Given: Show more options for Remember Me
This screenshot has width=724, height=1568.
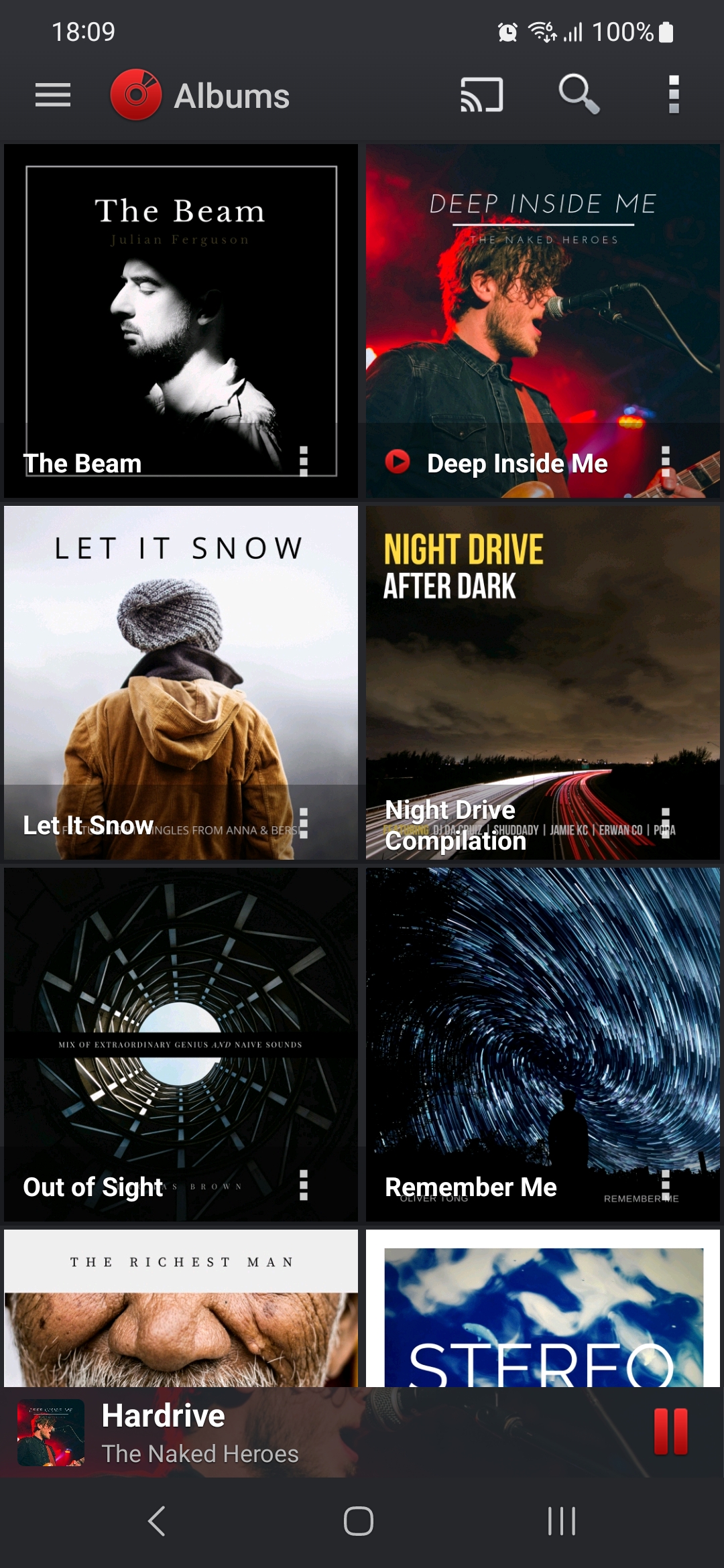Looking at the screenshot, I should click(x=666, y=1185).
